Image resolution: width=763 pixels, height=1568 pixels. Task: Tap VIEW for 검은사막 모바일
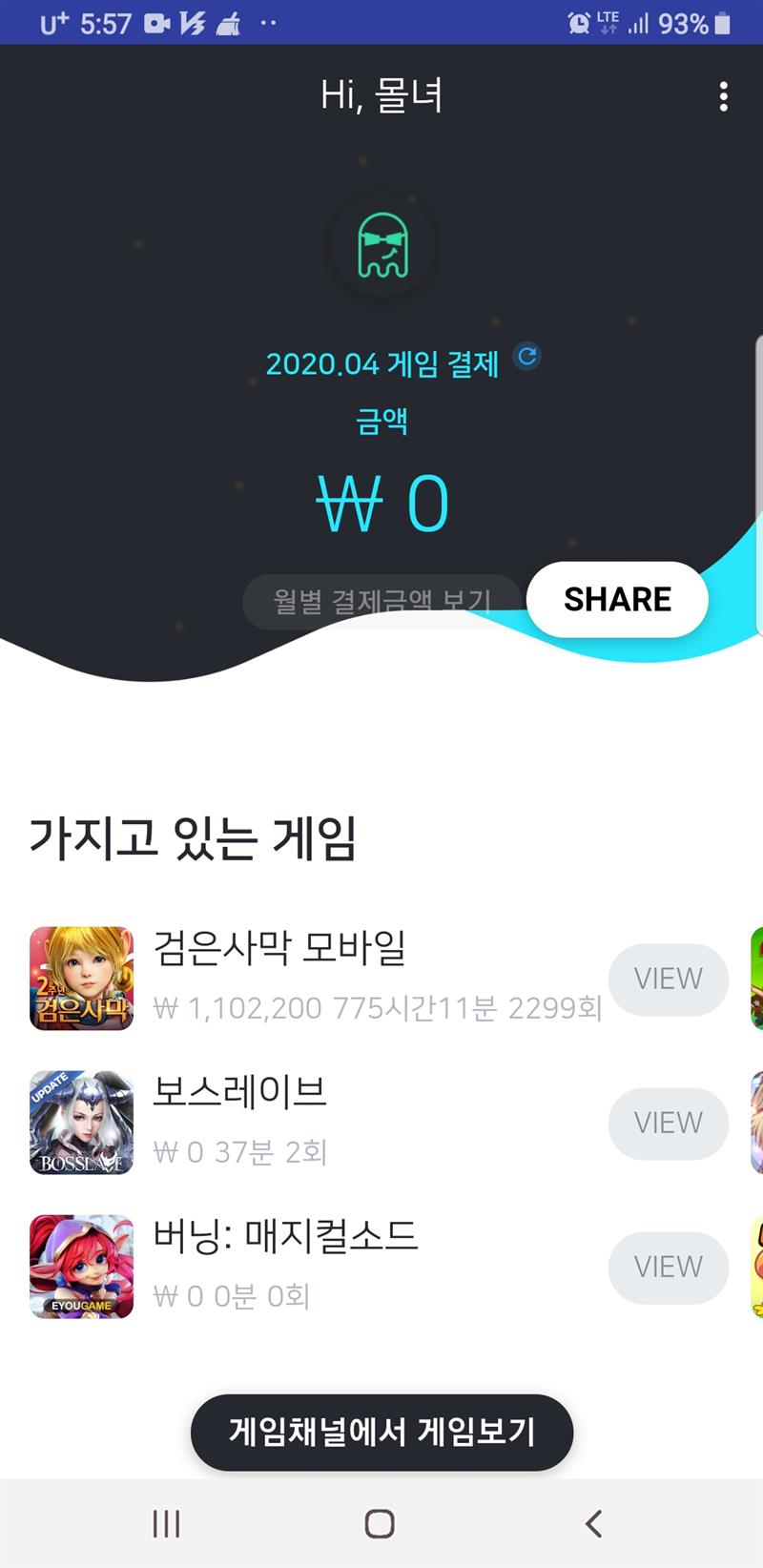(x=668, y=979)
